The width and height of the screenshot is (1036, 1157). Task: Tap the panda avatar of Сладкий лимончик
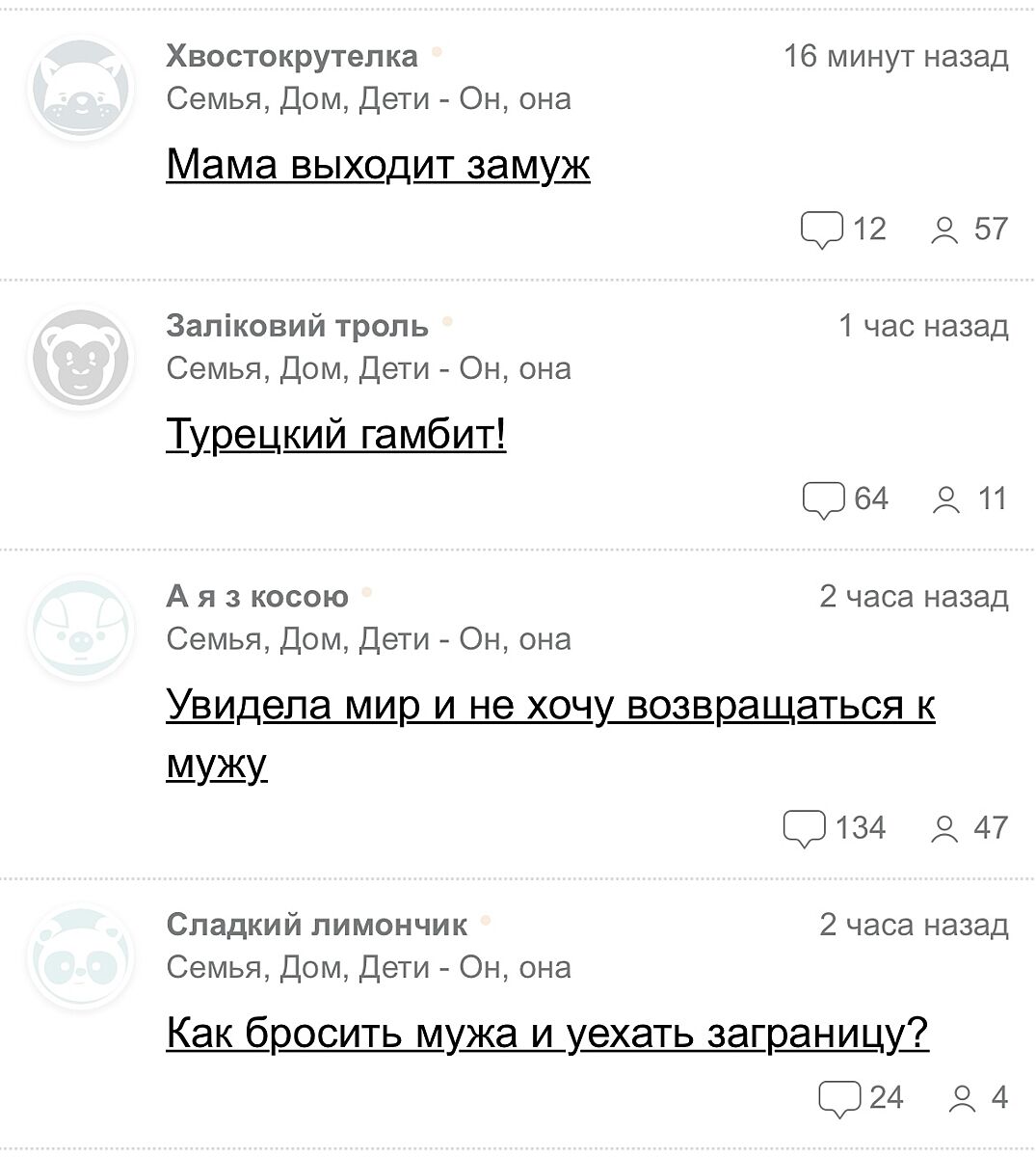[x=80, y=956]
